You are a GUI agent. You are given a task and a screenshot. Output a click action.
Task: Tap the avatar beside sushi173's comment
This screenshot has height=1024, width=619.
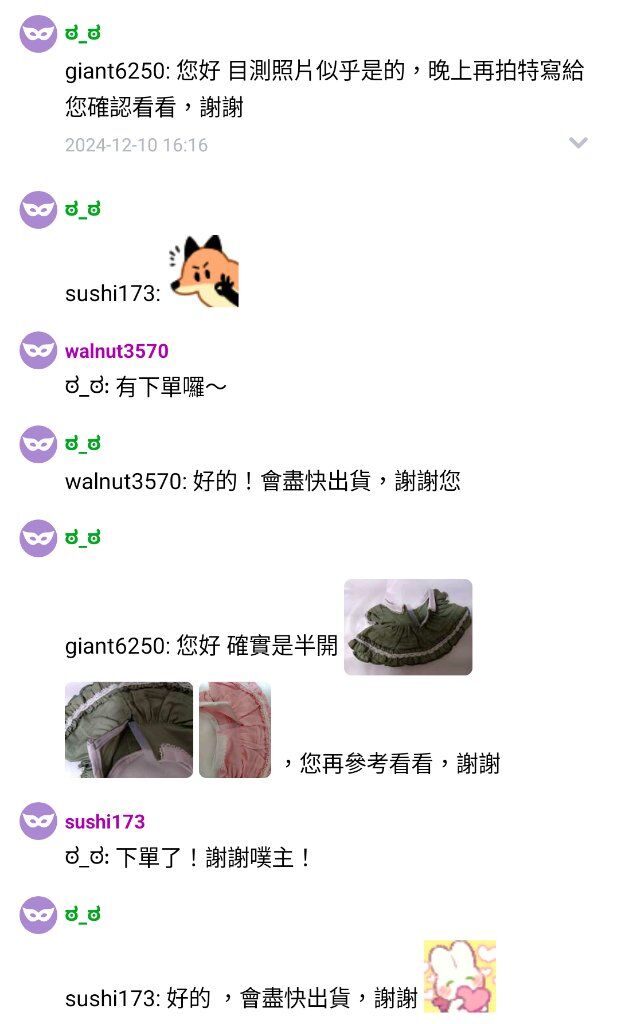(x=39, y=821)
